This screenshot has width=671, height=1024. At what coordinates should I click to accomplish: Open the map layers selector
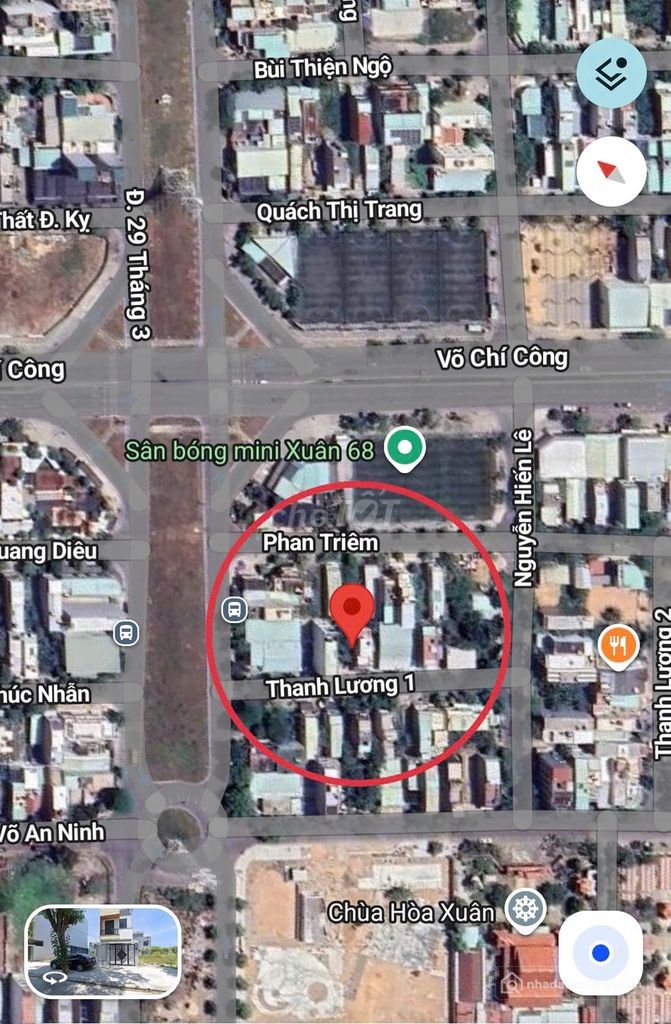(x=611, y=73)
